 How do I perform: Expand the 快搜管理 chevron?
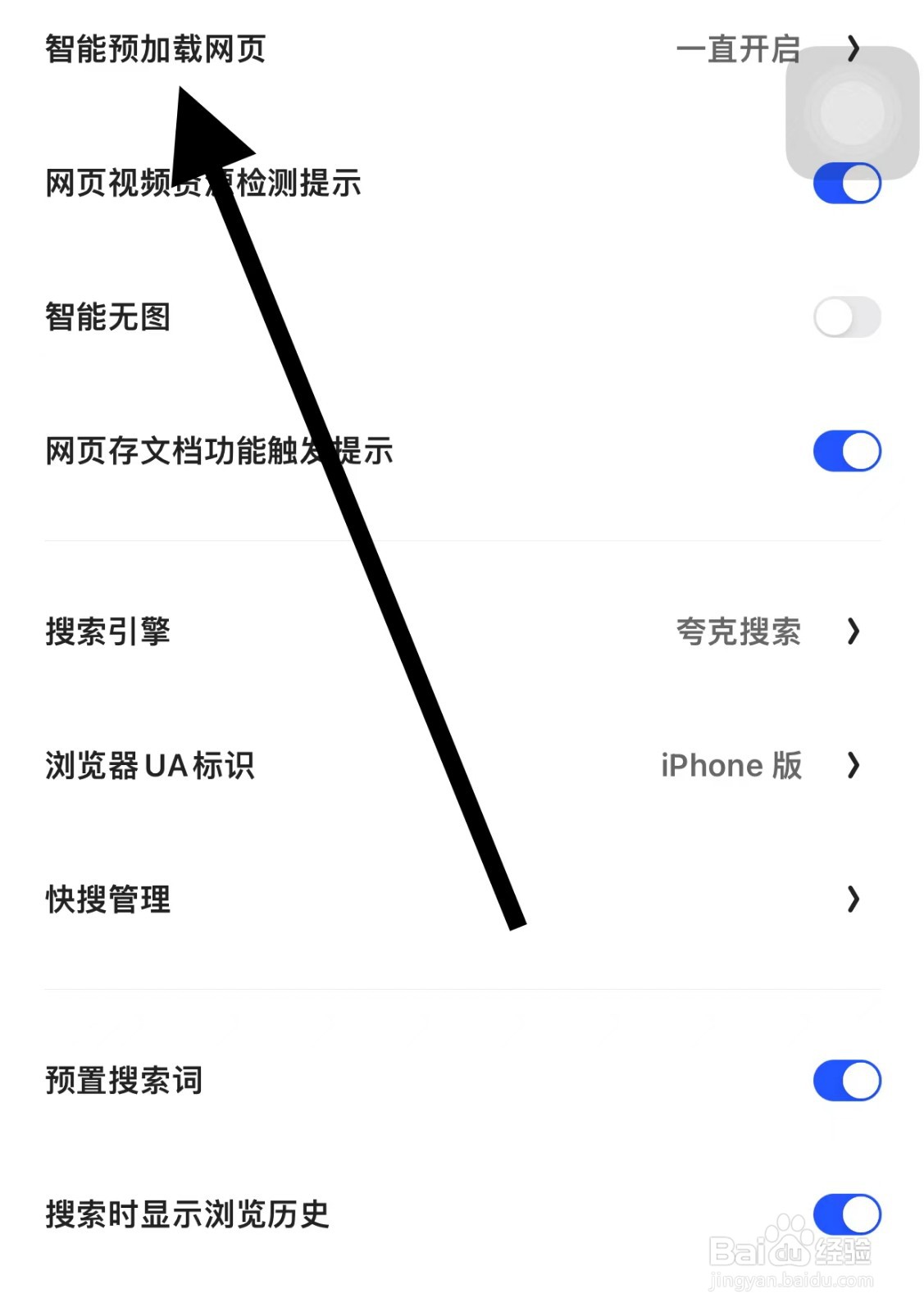[855, 900]
